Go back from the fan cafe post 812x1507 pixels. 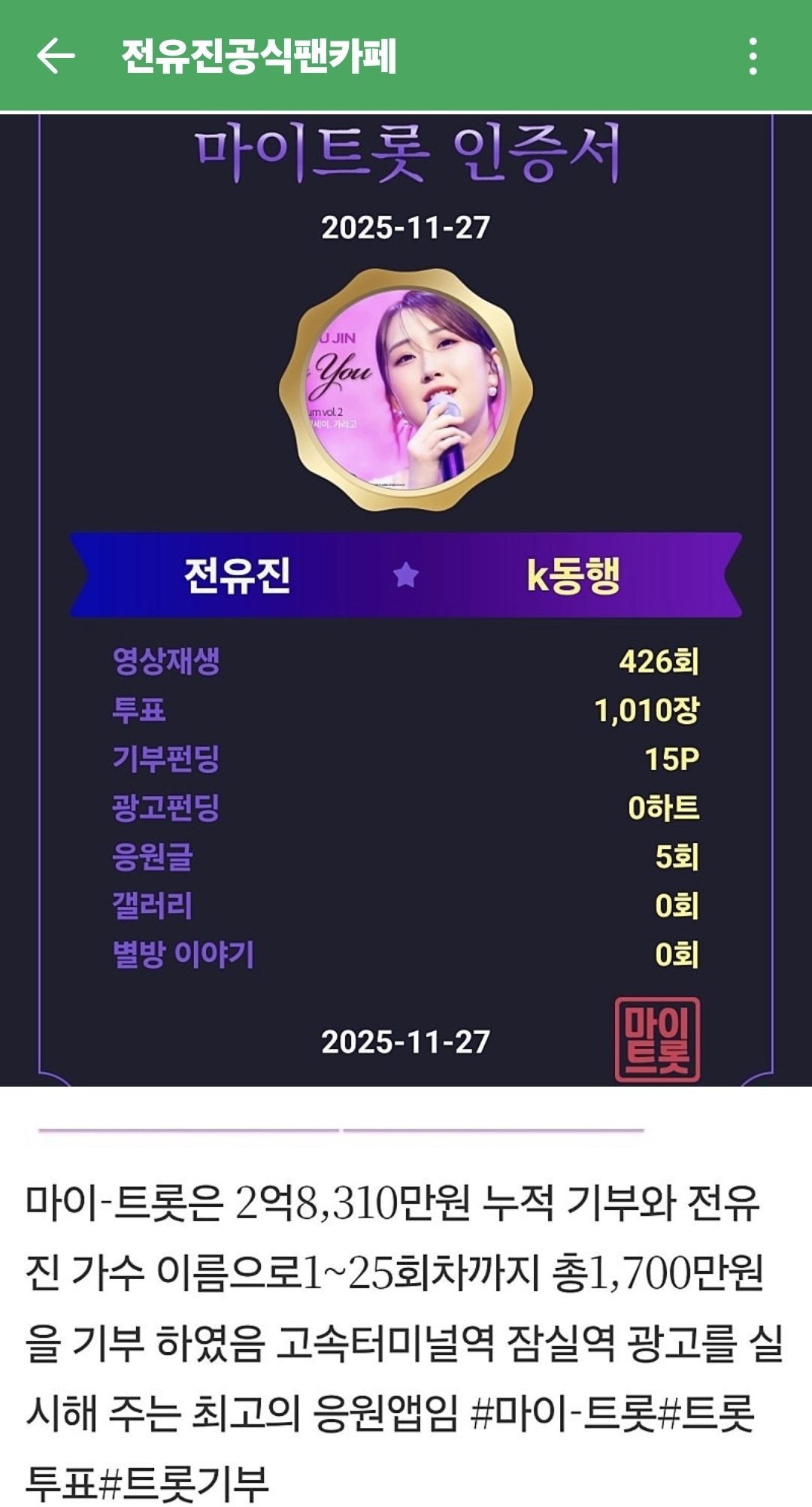56,56
